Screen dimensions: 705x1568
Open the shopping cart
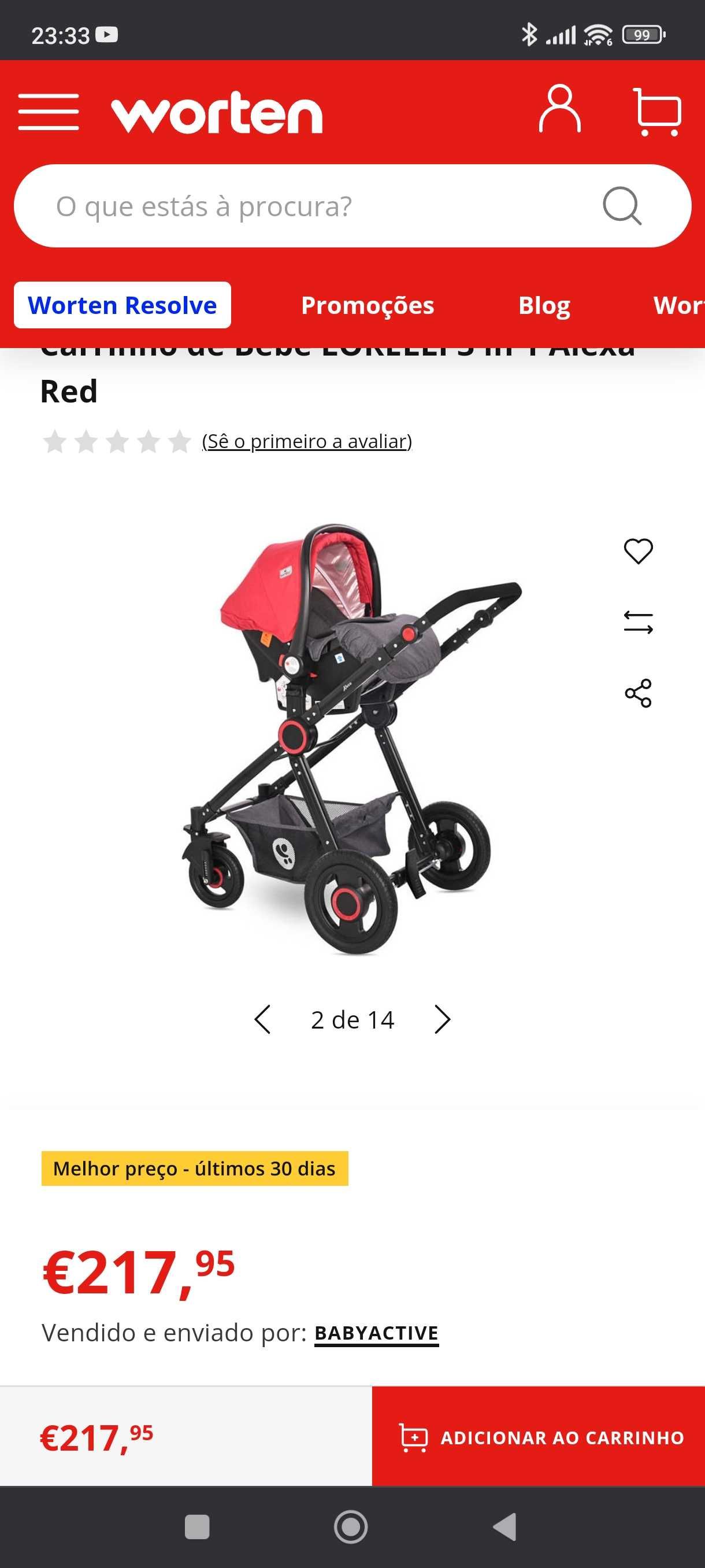point(657,112)
